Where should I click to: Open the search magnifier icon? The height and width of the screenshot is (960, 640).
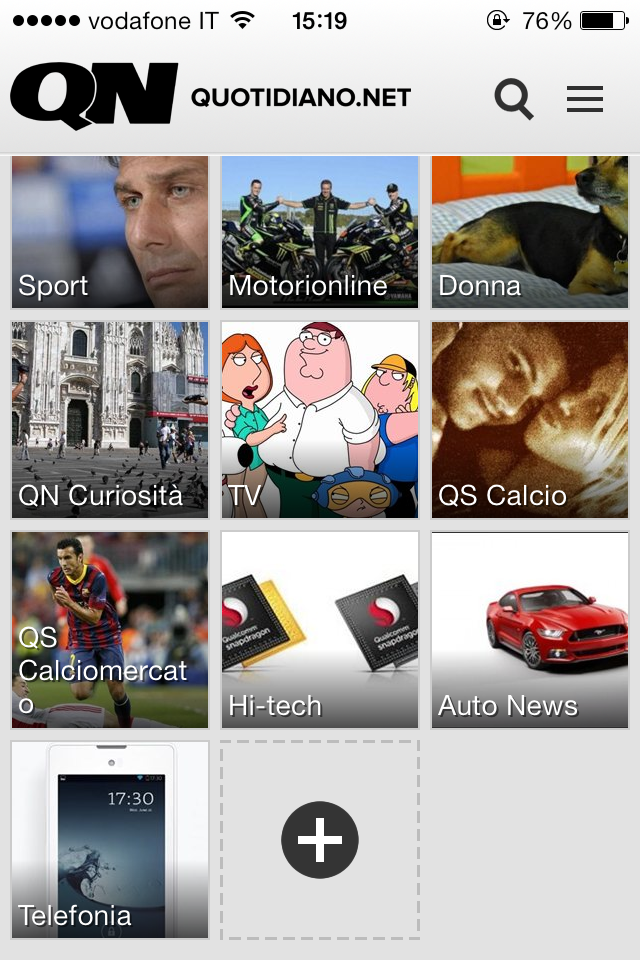pos(513,99)
